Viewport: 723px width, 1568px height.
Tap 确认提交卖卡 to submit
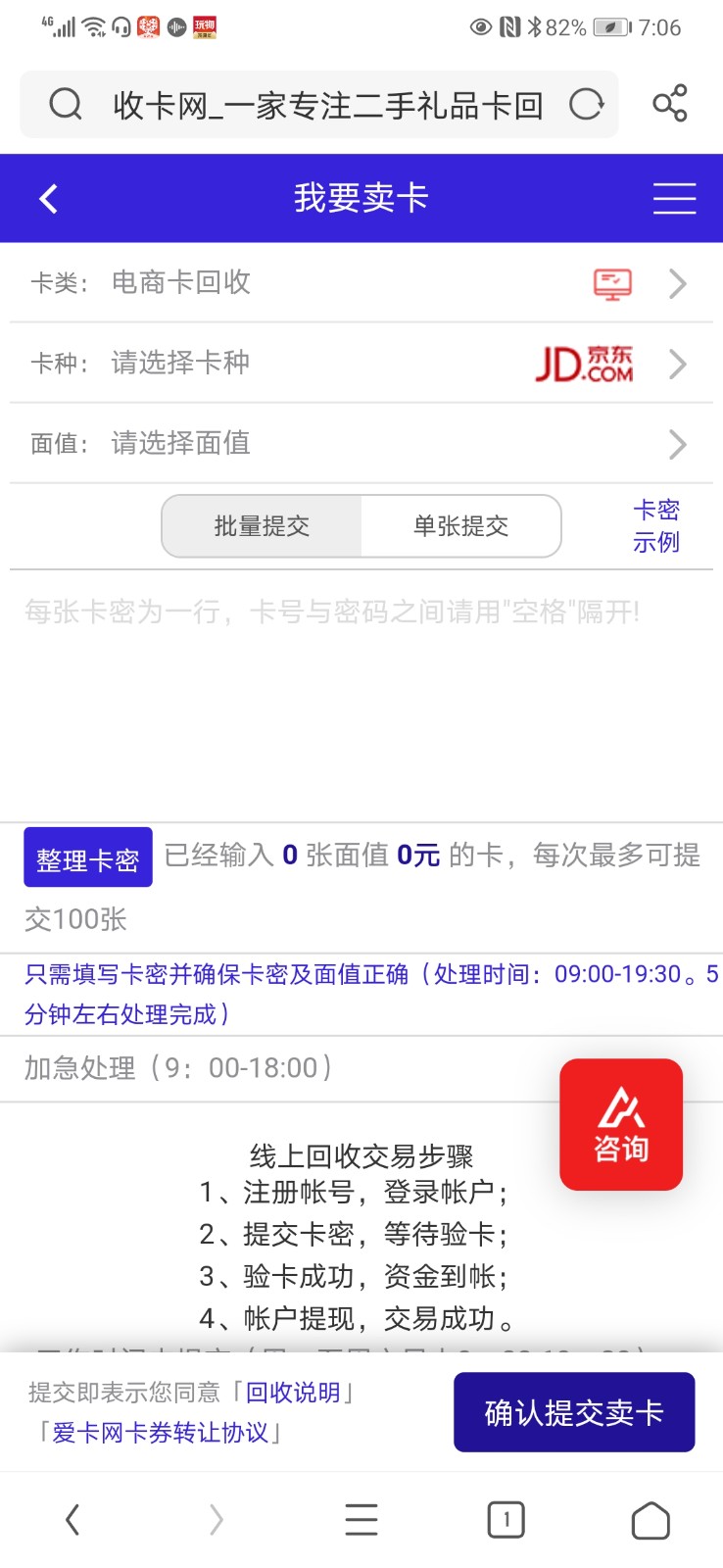pos(574,1412)
